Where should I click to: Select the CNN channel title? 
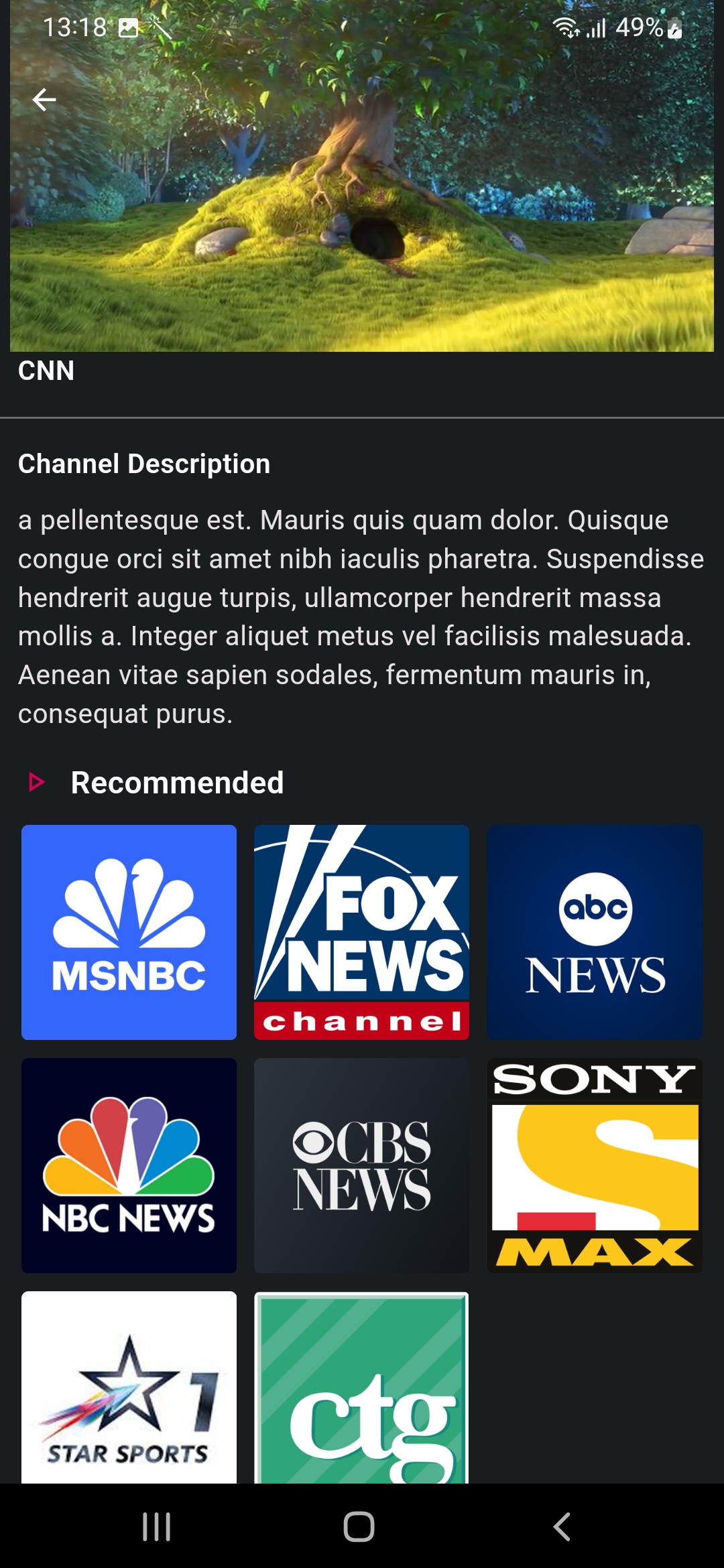coord(46,371)
